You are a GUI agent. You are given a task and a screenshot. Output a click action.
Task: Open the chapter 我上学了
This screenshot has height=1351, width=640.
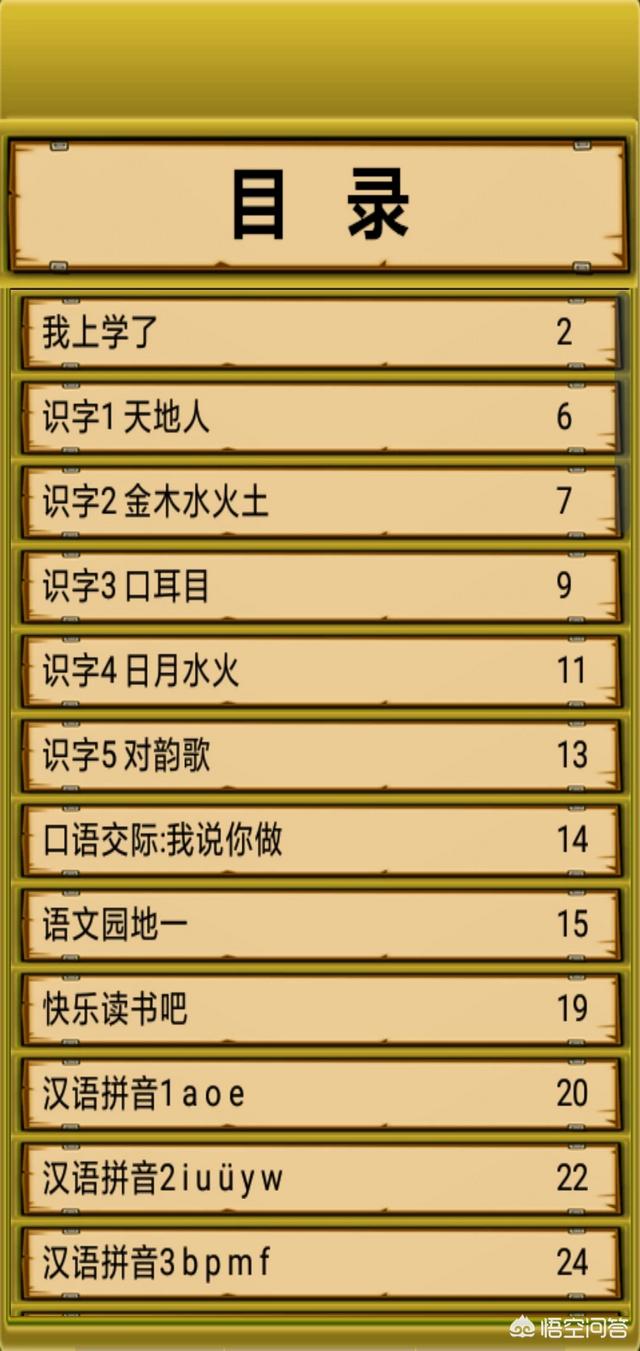320,332
